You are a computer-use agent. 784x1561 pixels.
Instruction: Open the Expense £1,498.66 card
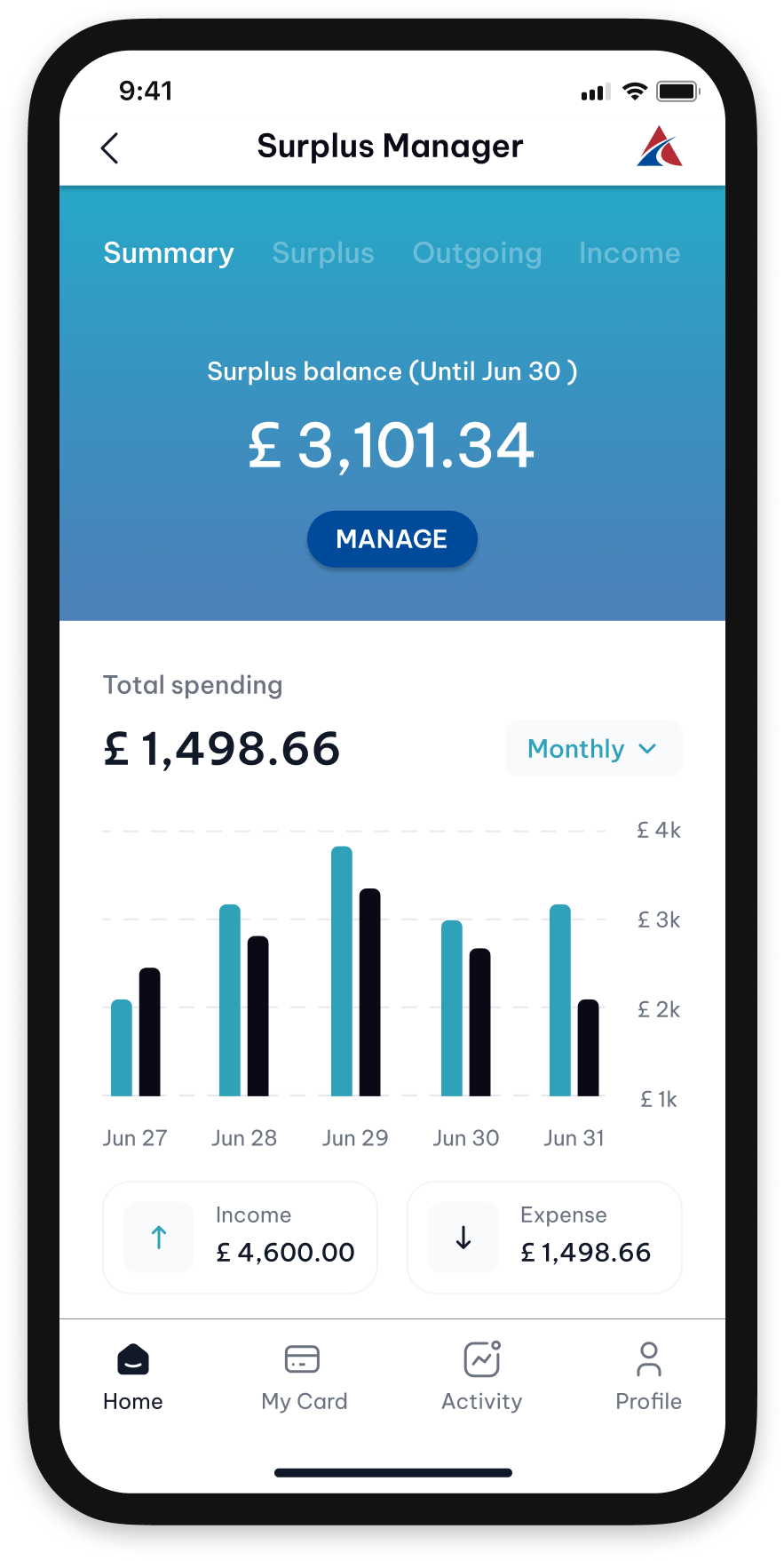(x=544, y=1237)
